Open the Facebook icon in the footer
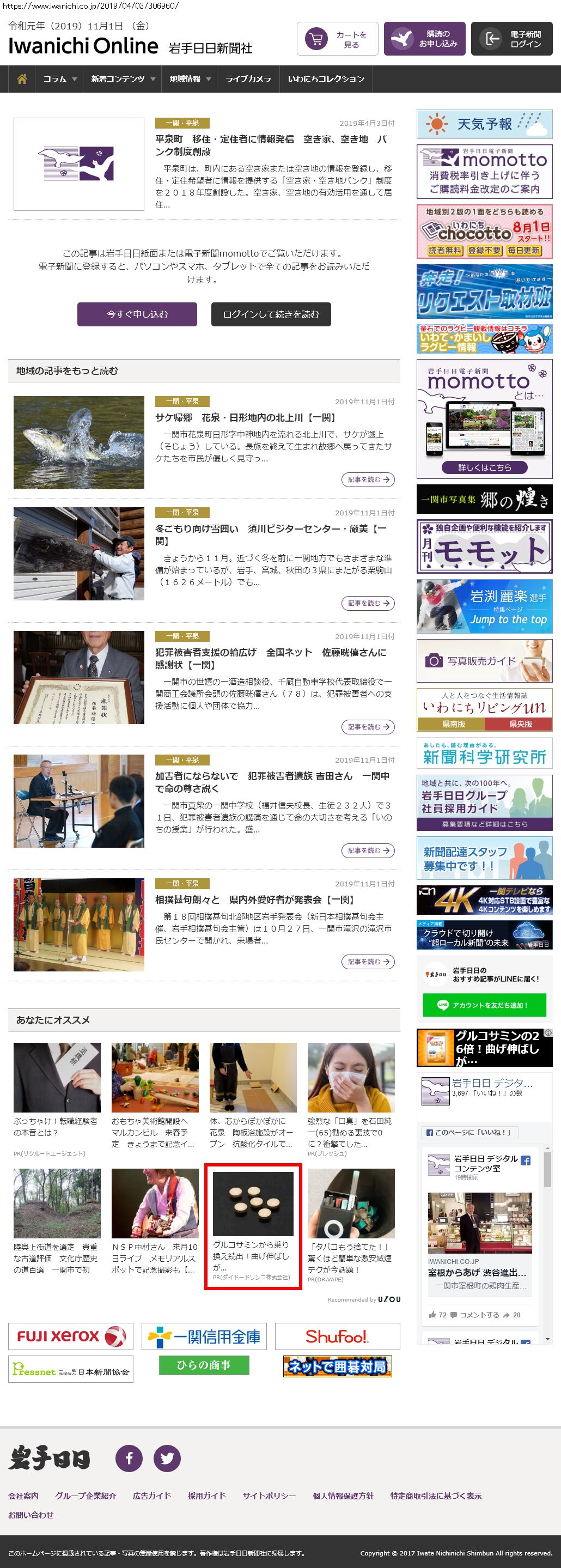 129,1458
